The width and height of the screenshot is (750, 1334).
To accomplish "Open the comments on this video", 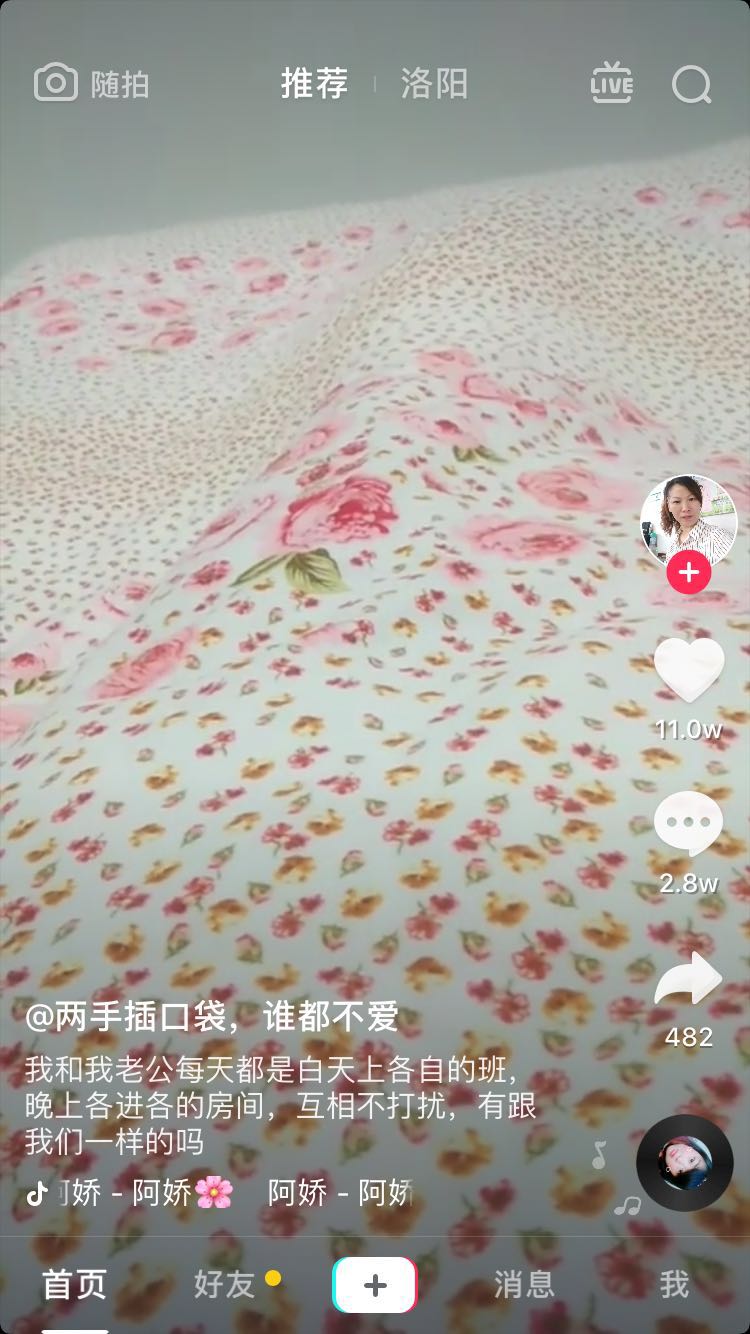I will pos(688,824).
